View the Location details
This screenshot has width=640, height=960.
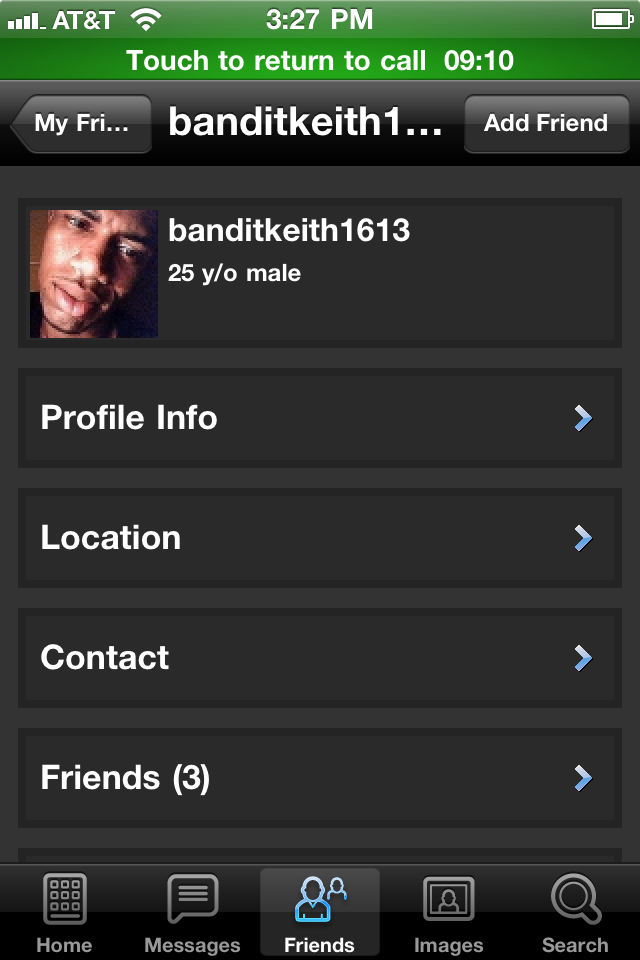[x=320, y=538]
